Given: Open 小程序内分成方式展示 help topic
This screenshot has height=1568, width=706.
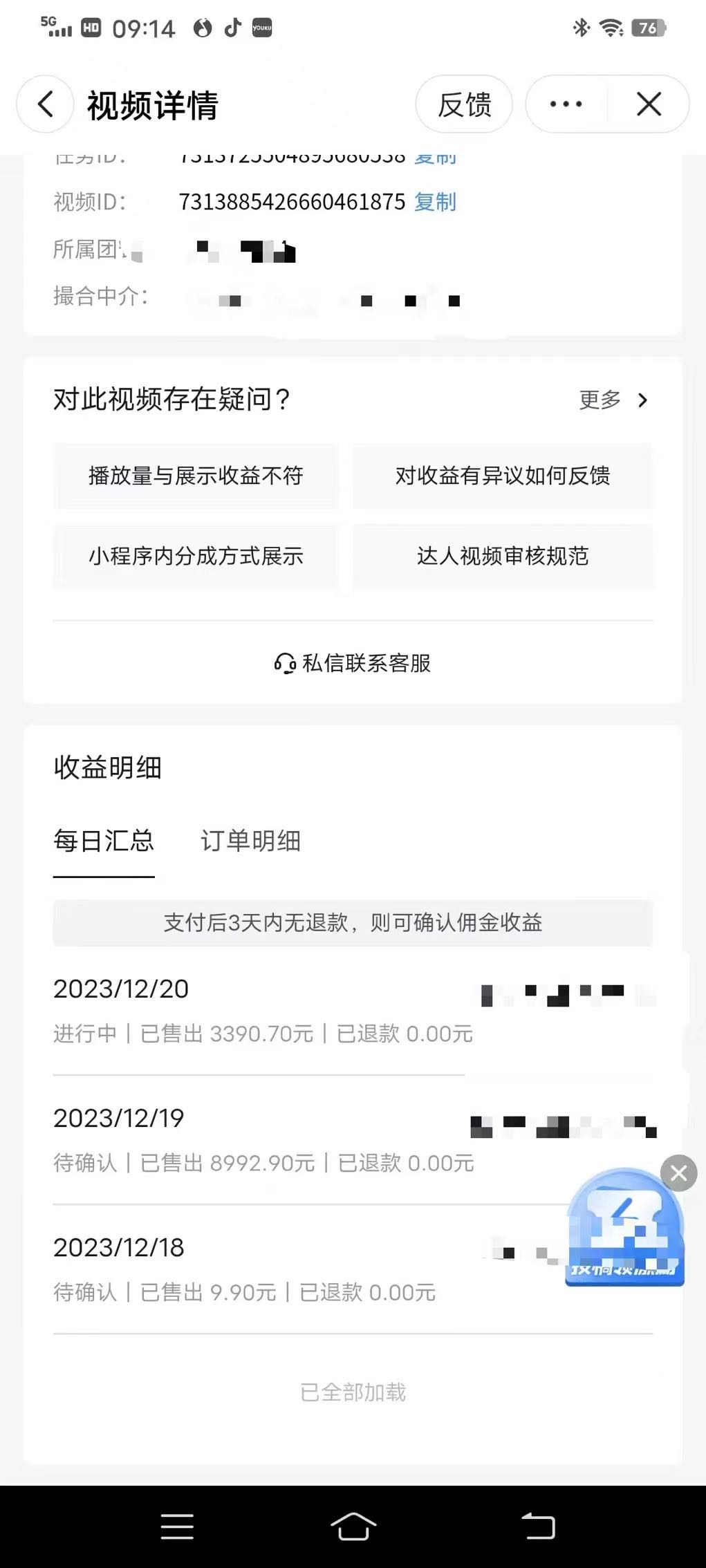Looking at the screenshot, I should 196,556.
